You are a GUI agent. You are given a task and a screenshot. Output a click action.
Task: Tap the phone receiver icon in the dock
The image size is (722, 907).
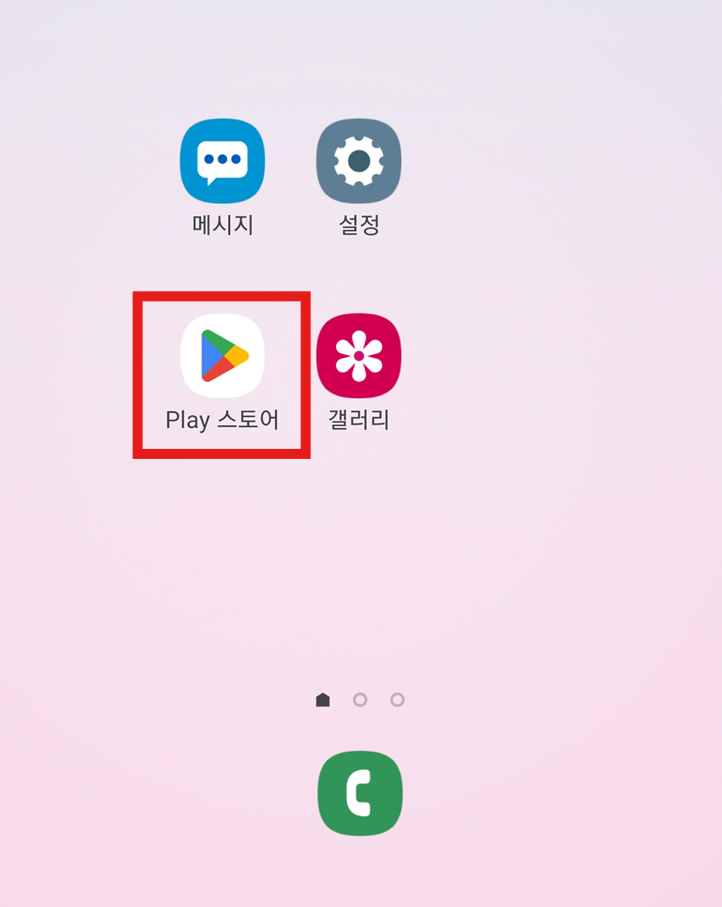point(358,792)
